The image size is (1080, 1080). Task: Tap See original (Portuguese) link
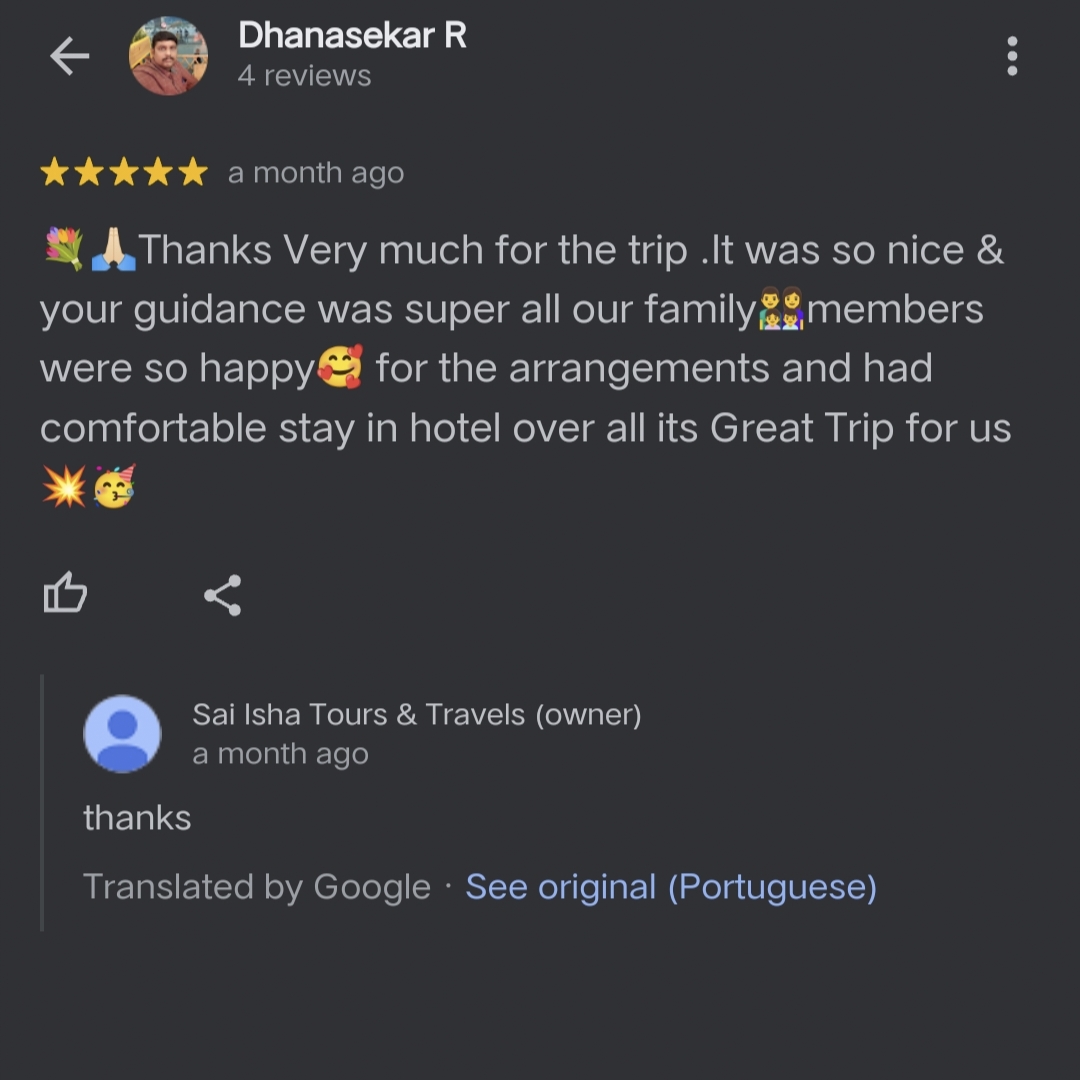coord(671,887)
